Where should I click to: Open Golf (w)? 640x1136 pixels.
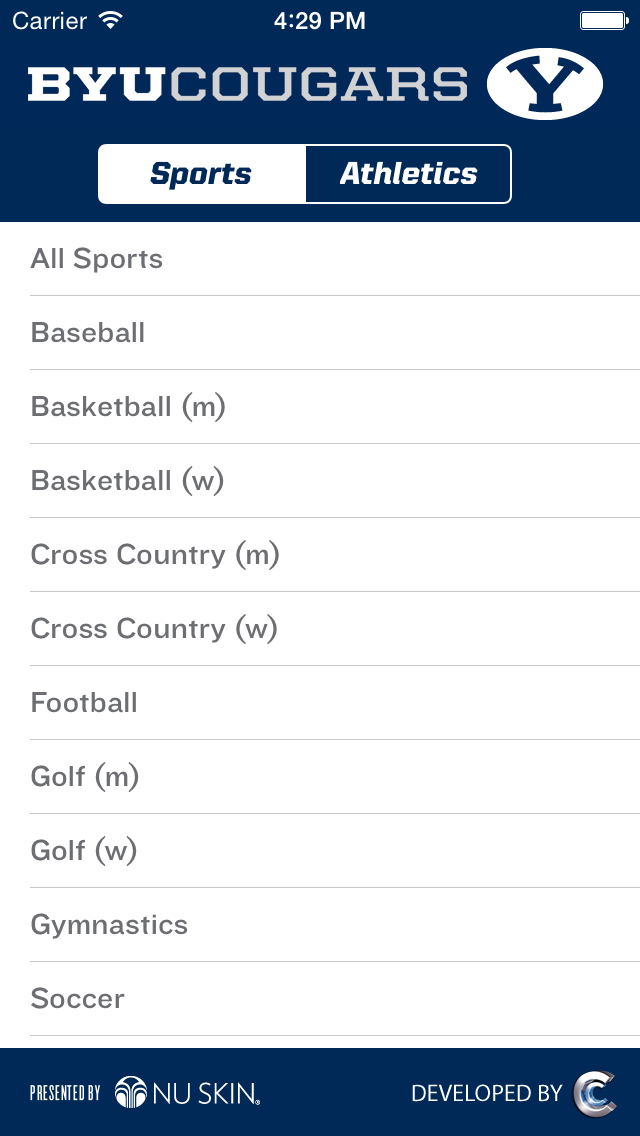tap(320, 850)
